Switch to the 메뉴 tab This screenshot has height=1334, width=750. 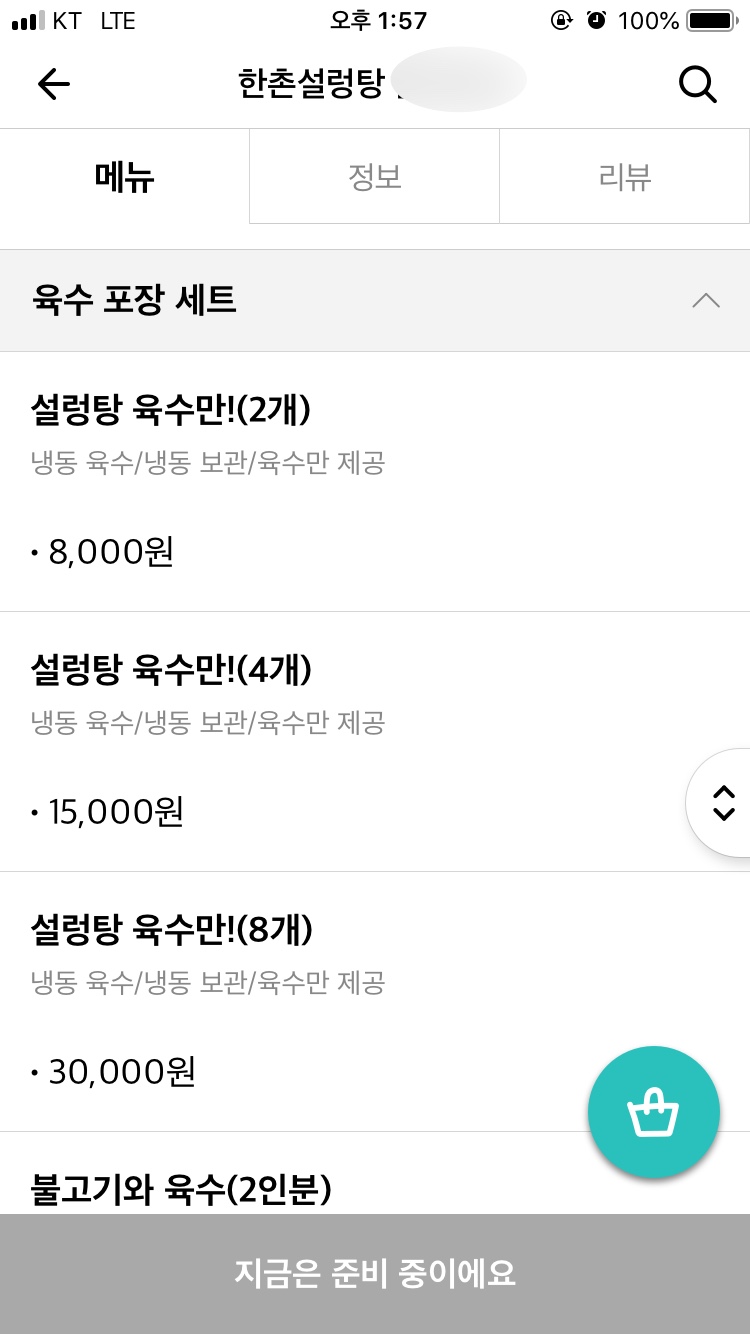coord(125,177)
